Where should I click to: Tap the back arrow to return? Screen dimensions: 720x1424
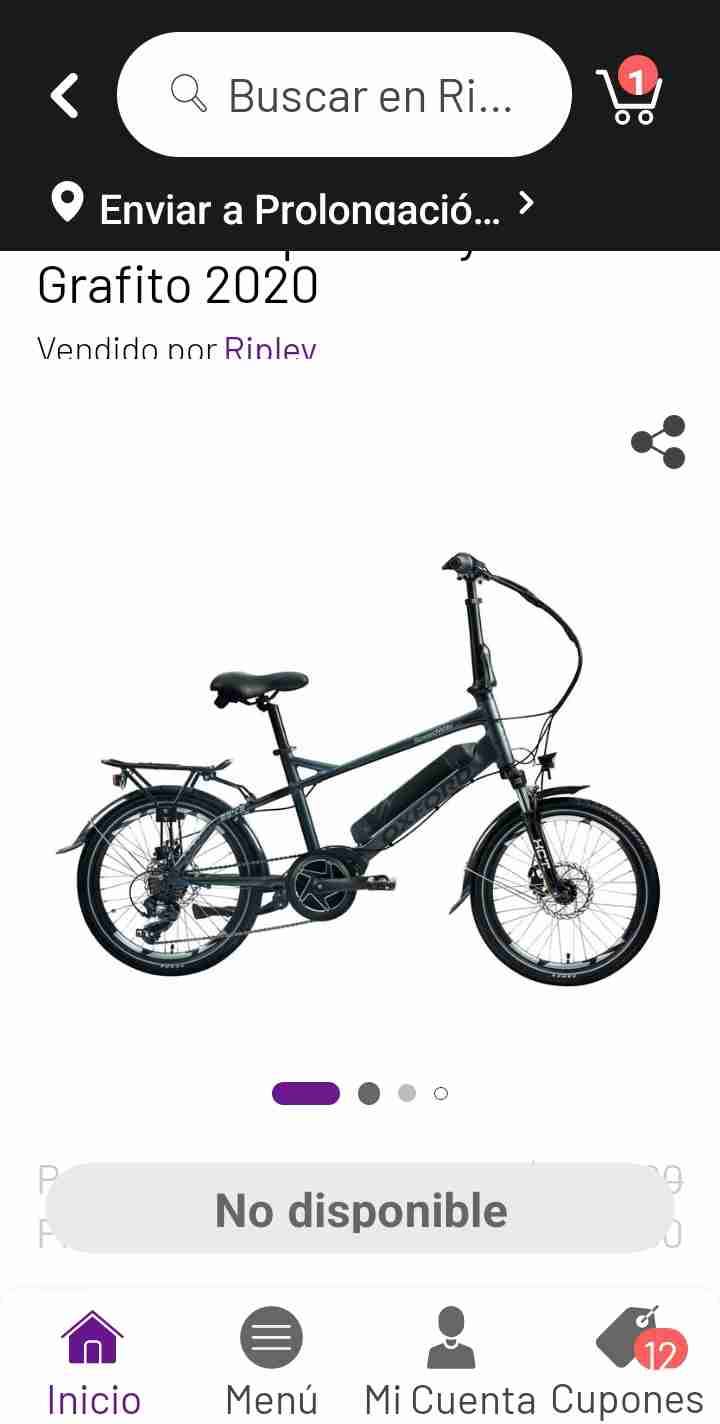click(x=63, y=95)
